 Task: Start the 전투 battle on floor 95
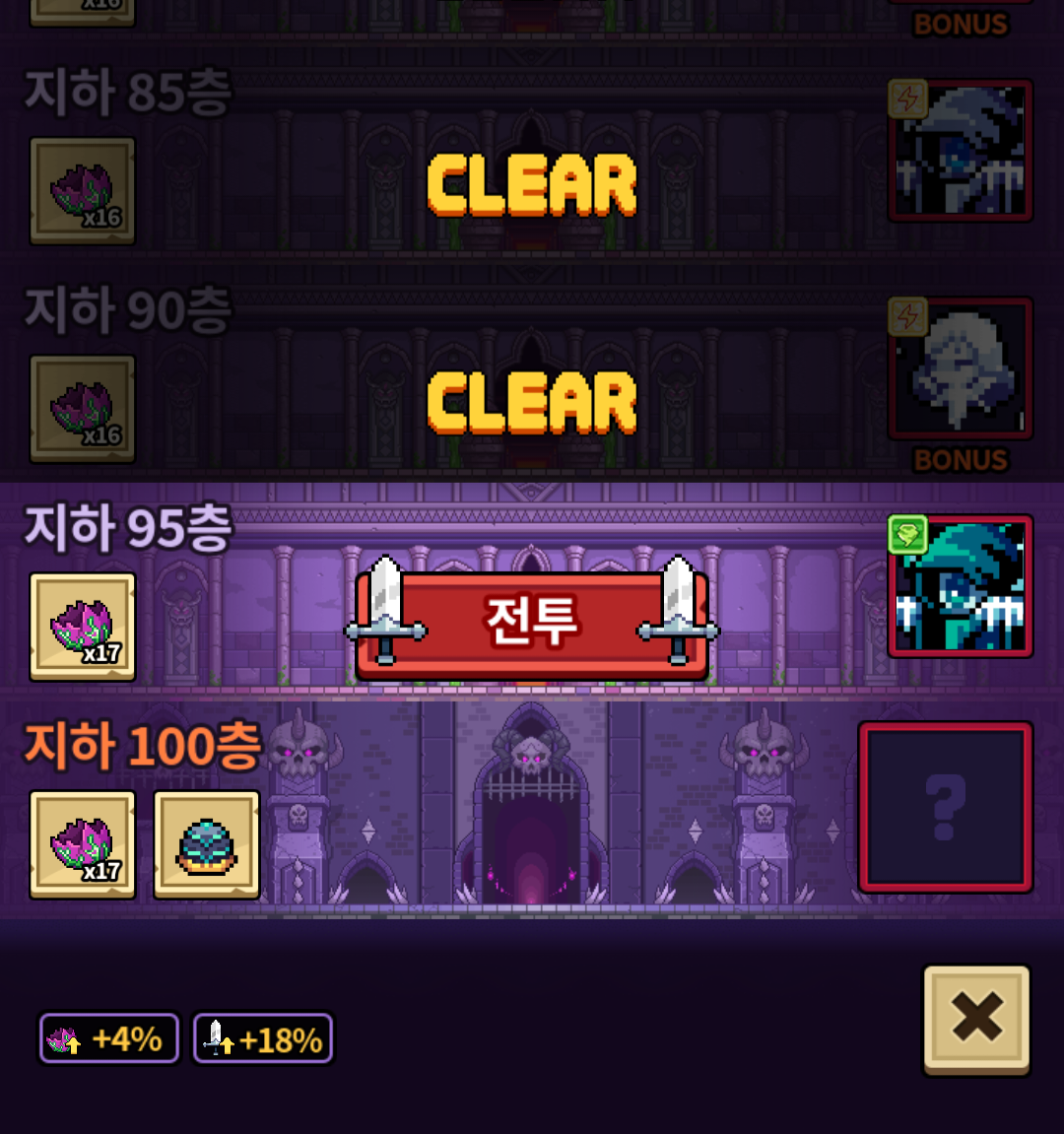coord(532,621)
